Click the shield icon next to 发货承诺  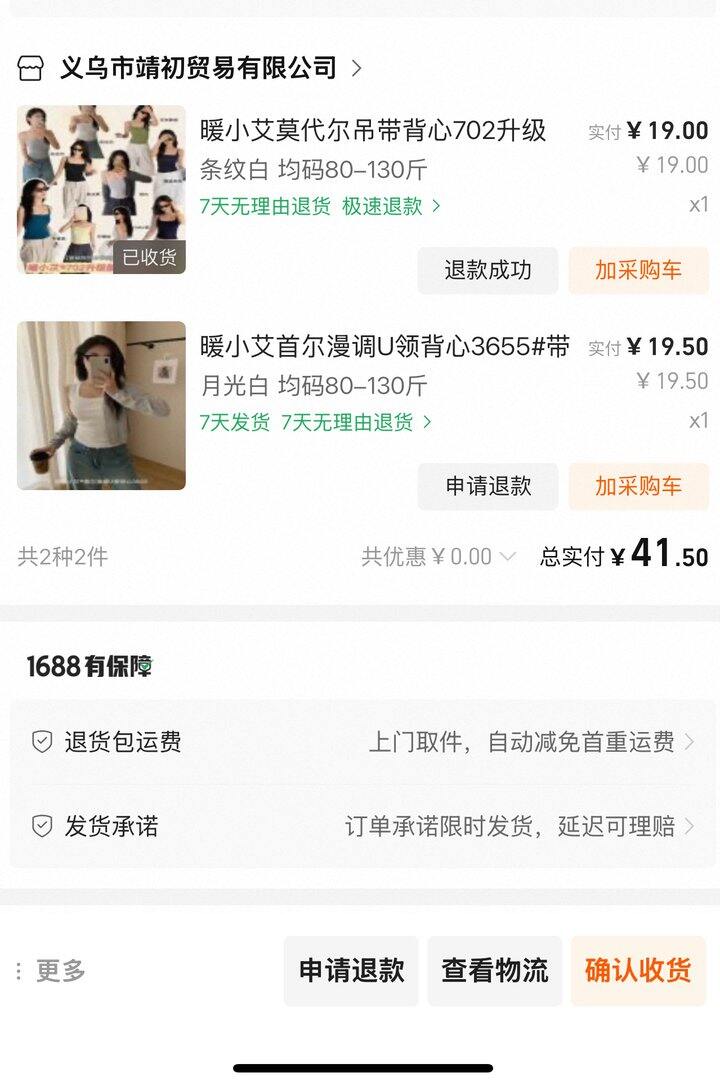[x=42, y=827]
